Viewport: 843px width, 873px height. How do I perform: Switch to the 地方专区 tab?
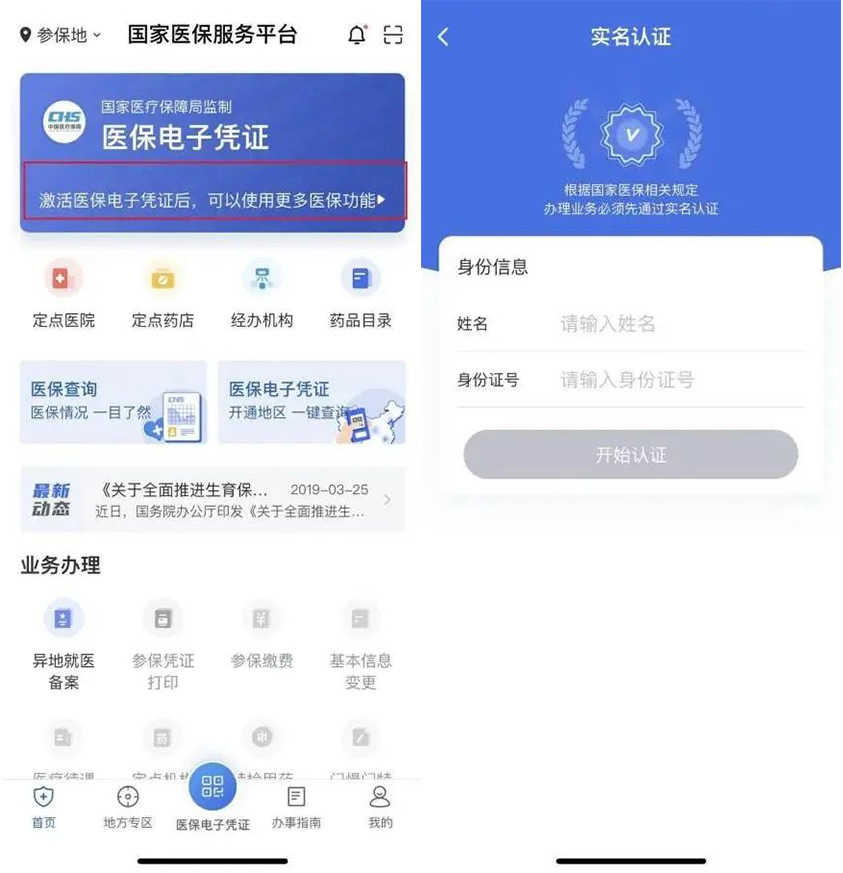pyautogui.click(x=128, y=807)
